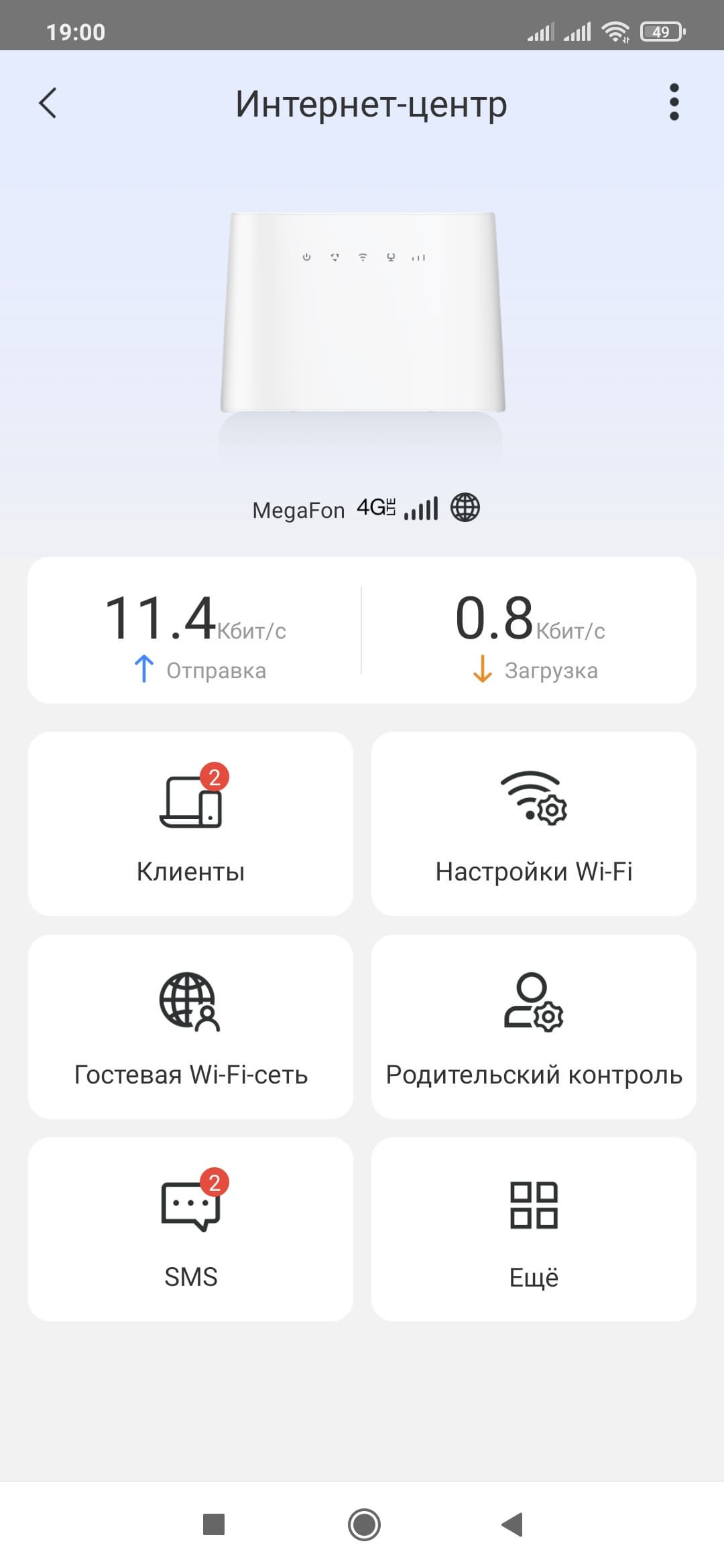Open recent apps via the square button
This screenshot has height=1568, width=724.
coord(214,1524)
